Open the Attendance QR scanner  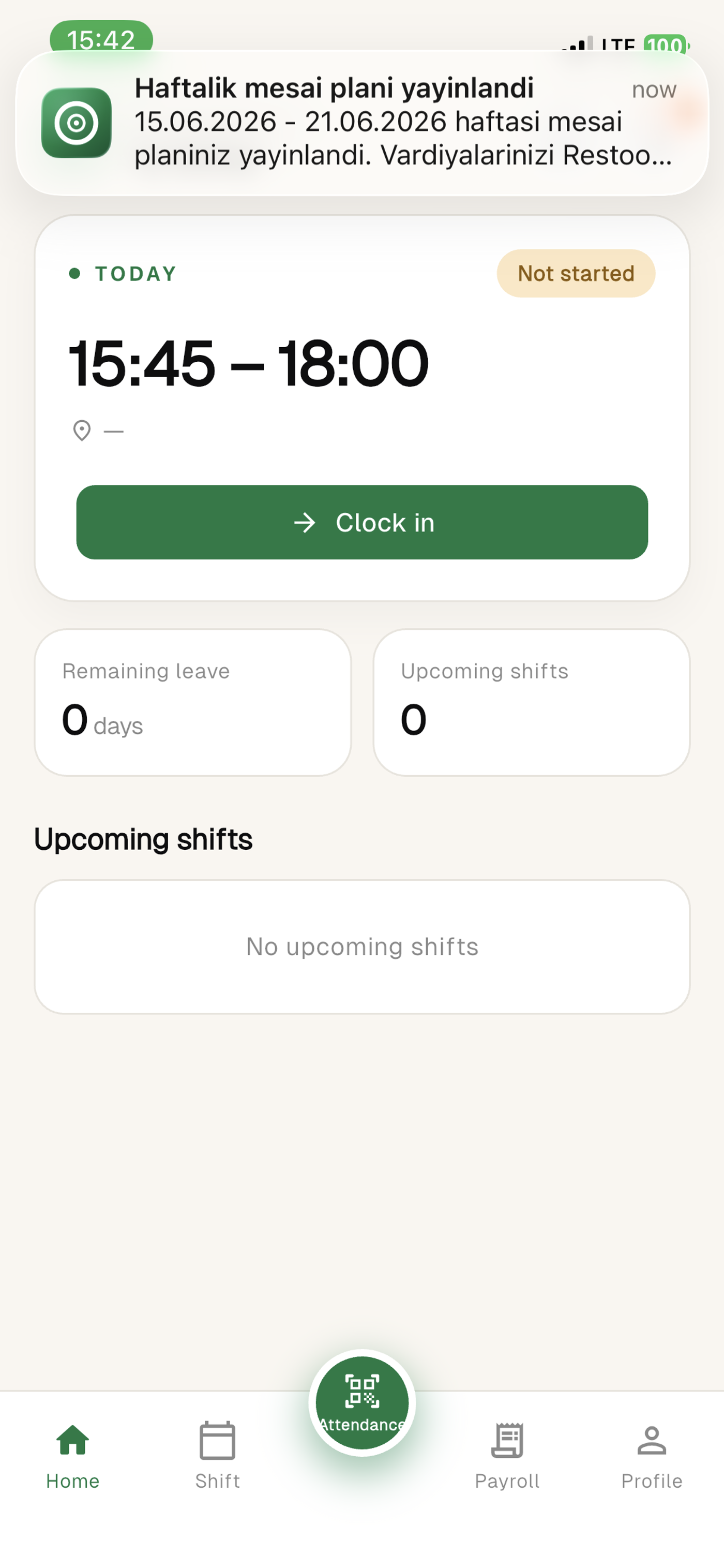(x=362, y=1403)
